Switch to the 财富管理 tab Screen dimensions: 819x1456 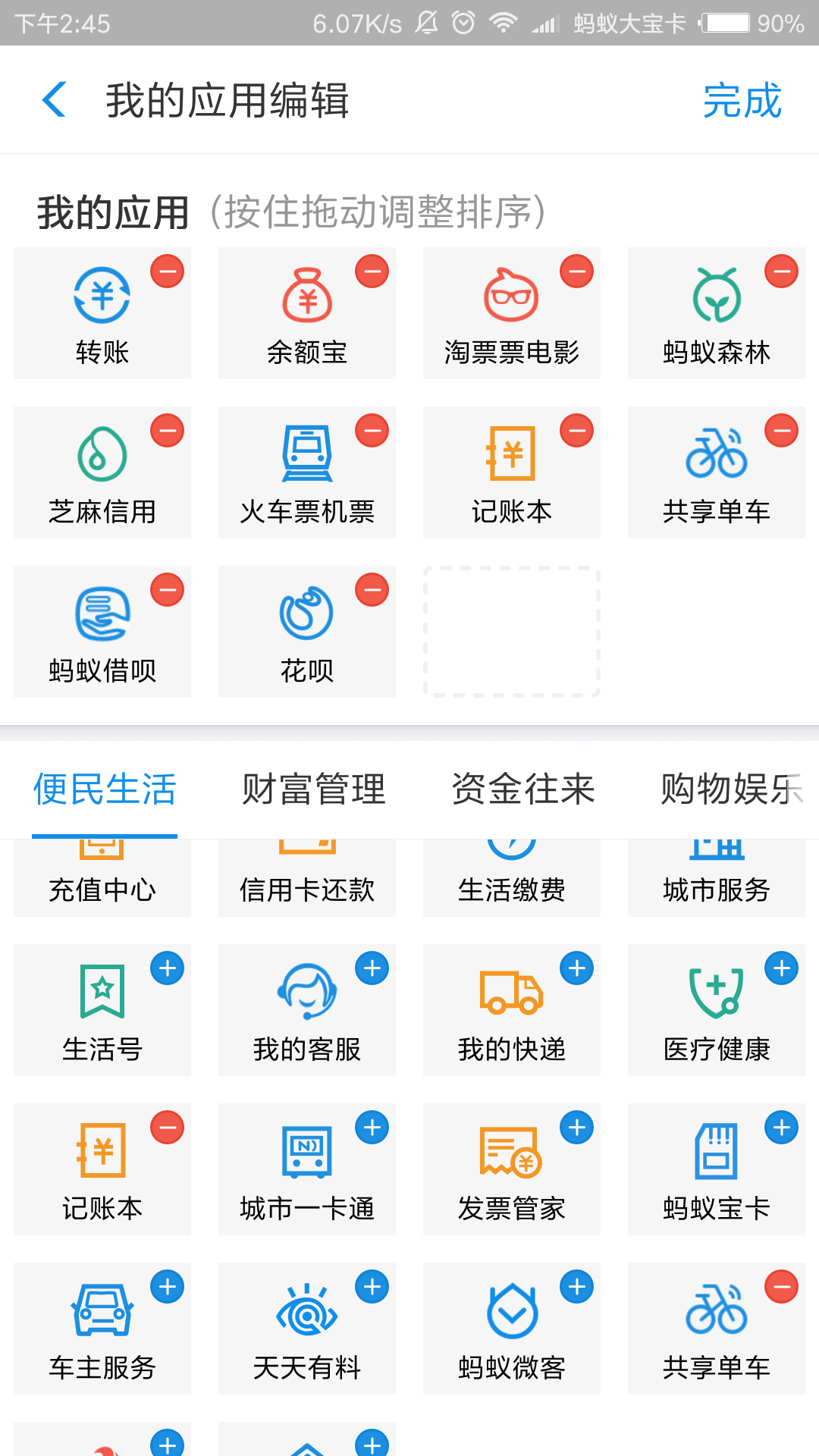pos(314,789)
